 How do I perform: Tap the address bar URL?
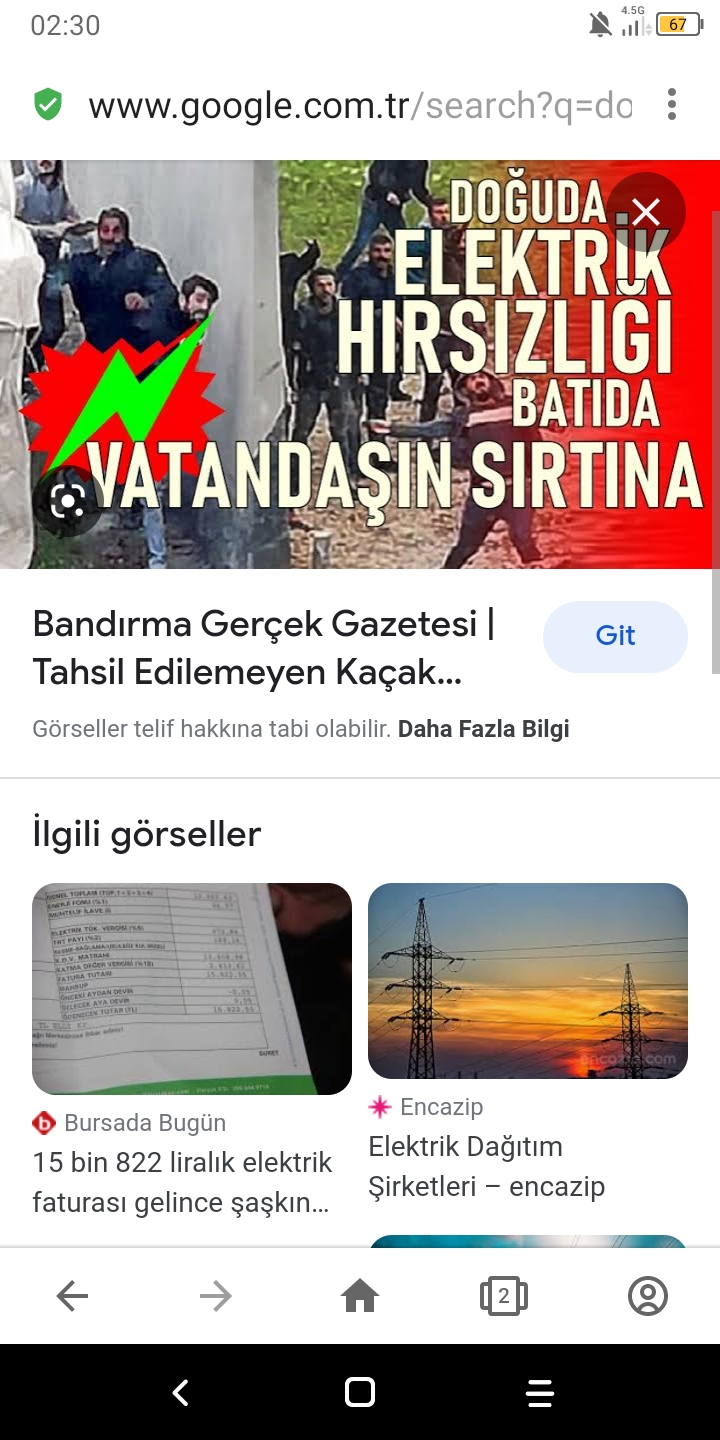(x=360, y=105)
